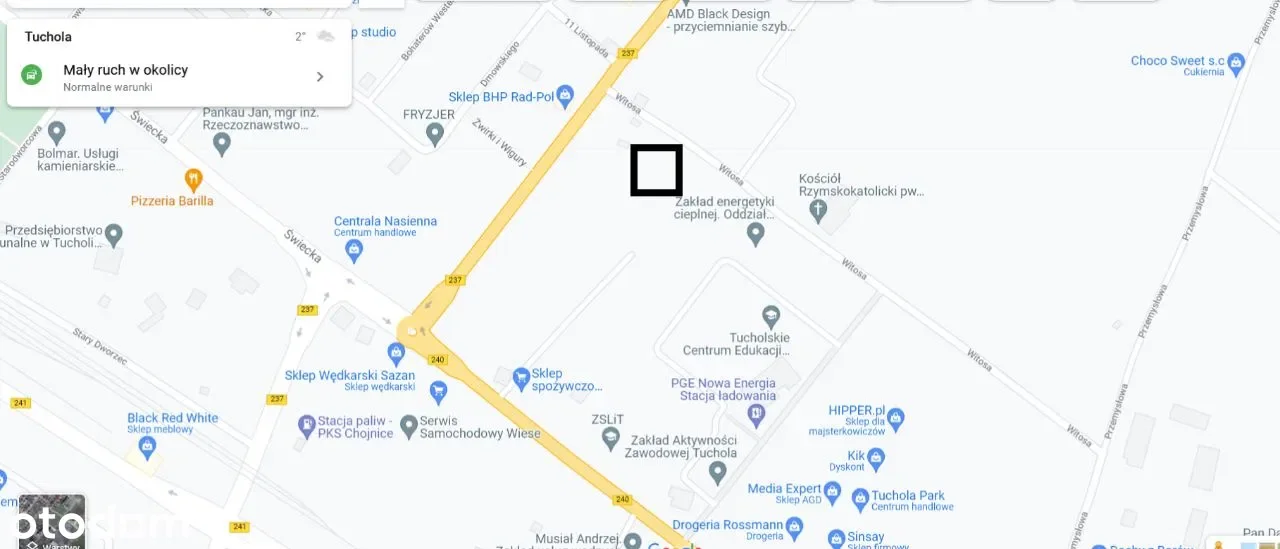Tap the Sklep BHP Rad-Pol marker
This screenshot has height=549, width=1280.
565,96
